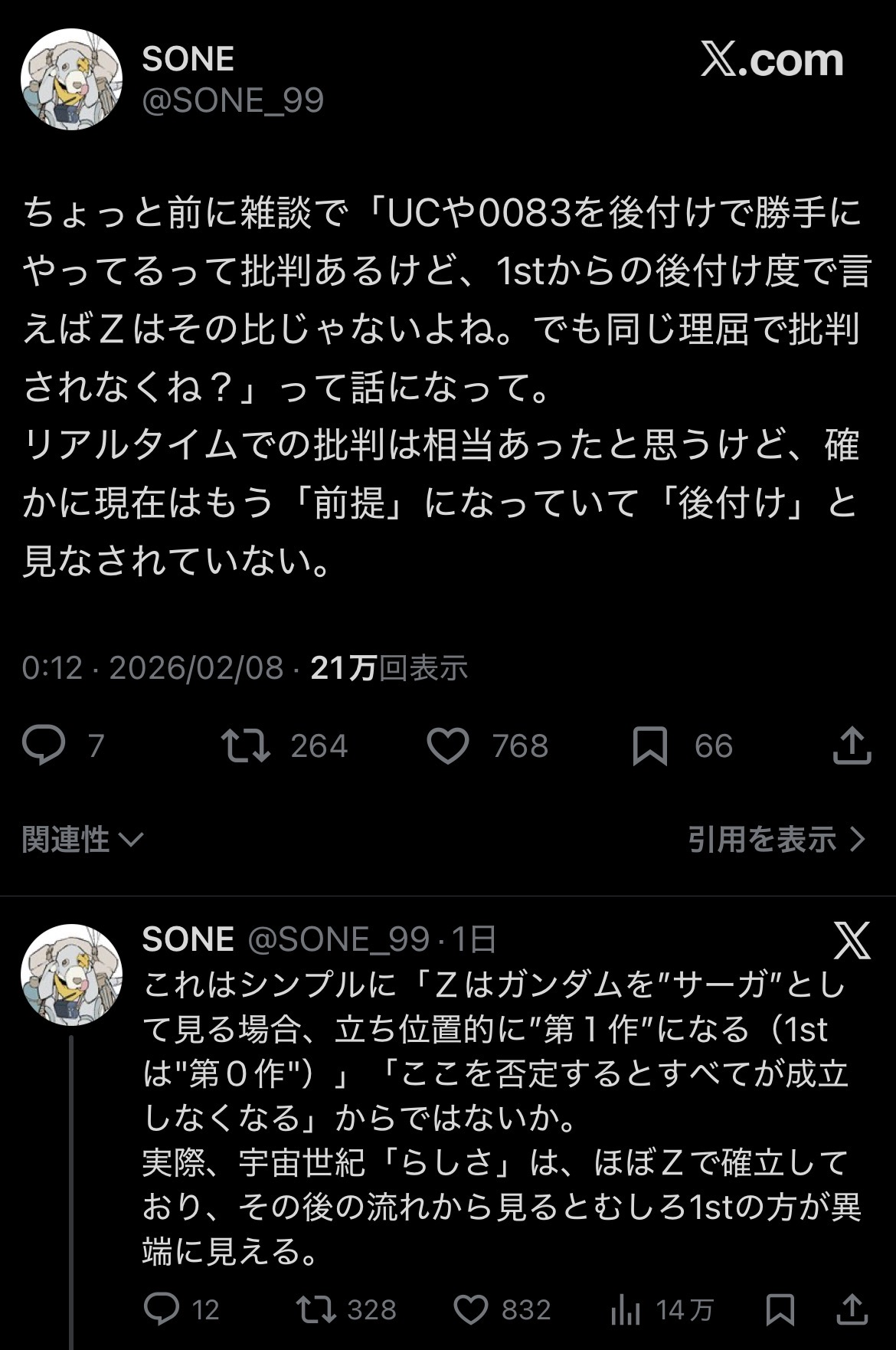The height and width of the screenshot is (1350, 896).
Task: Bookmark the post with 66 bookmarks
Action: point(650,745)
